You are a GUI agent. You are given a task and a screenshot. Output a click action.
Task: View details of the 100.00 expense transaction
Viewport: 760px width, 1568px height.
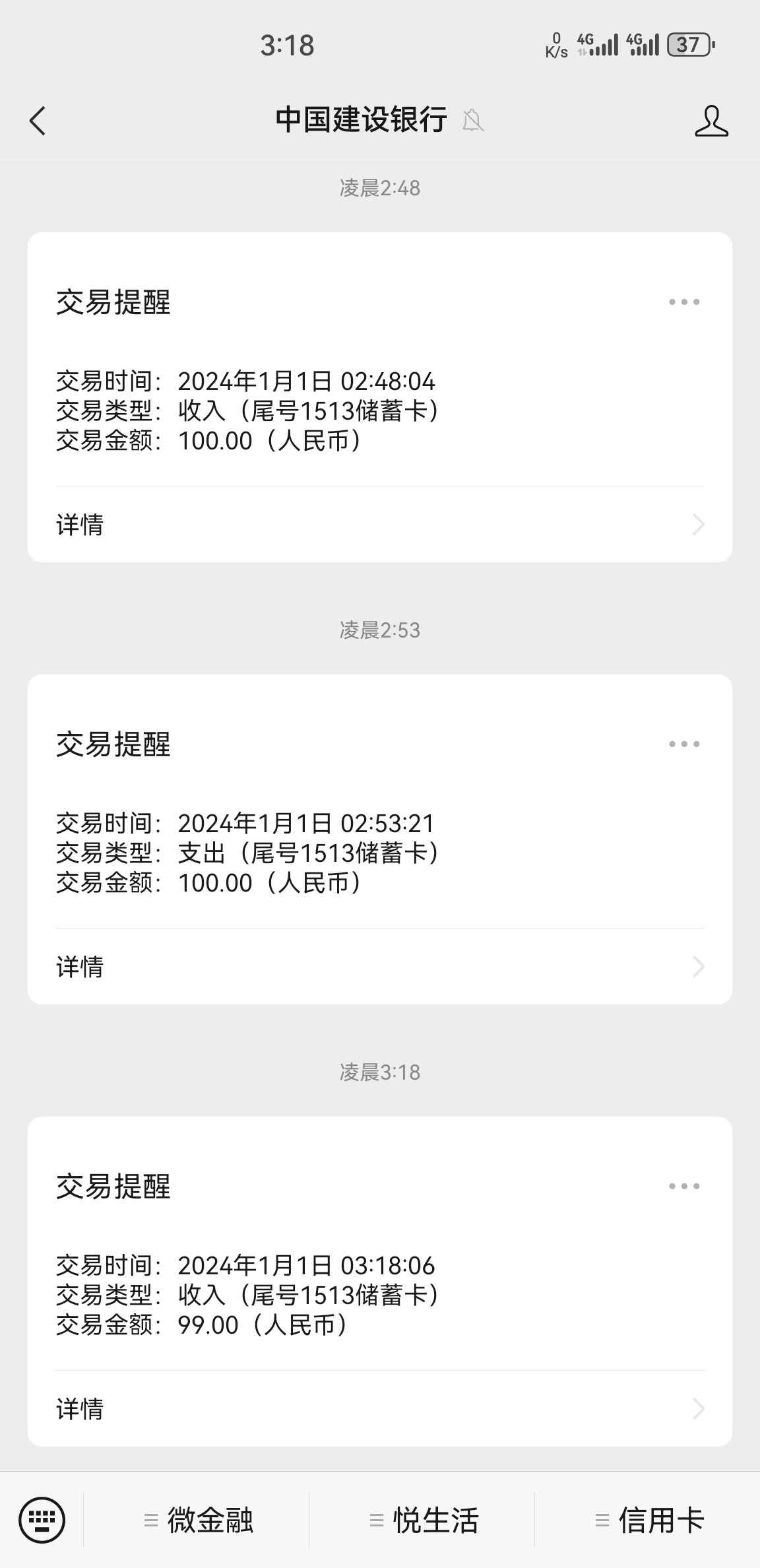(x=79, y=966)
